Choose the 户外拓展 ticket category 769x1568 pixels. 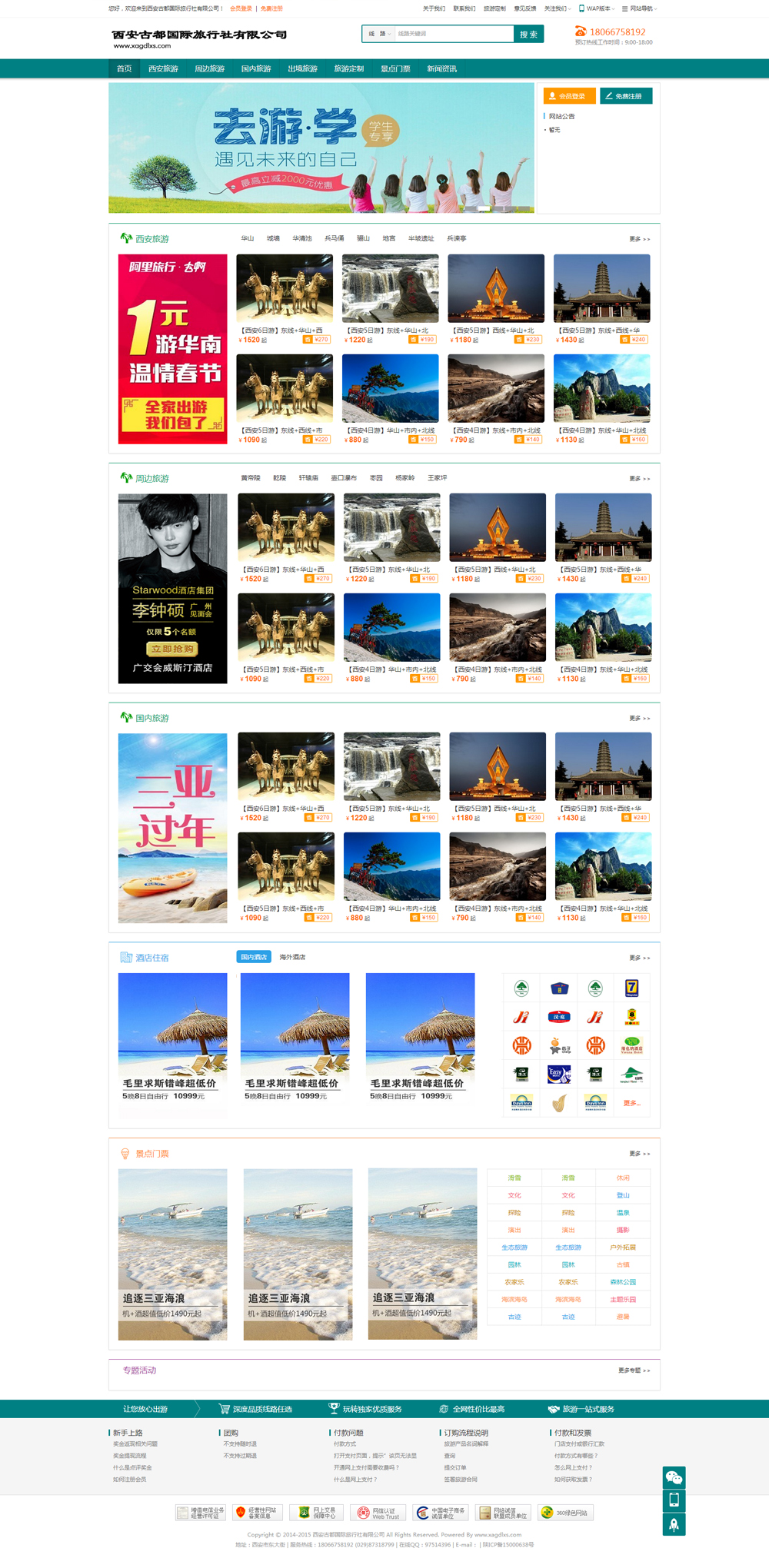(x=622, y=1247)
